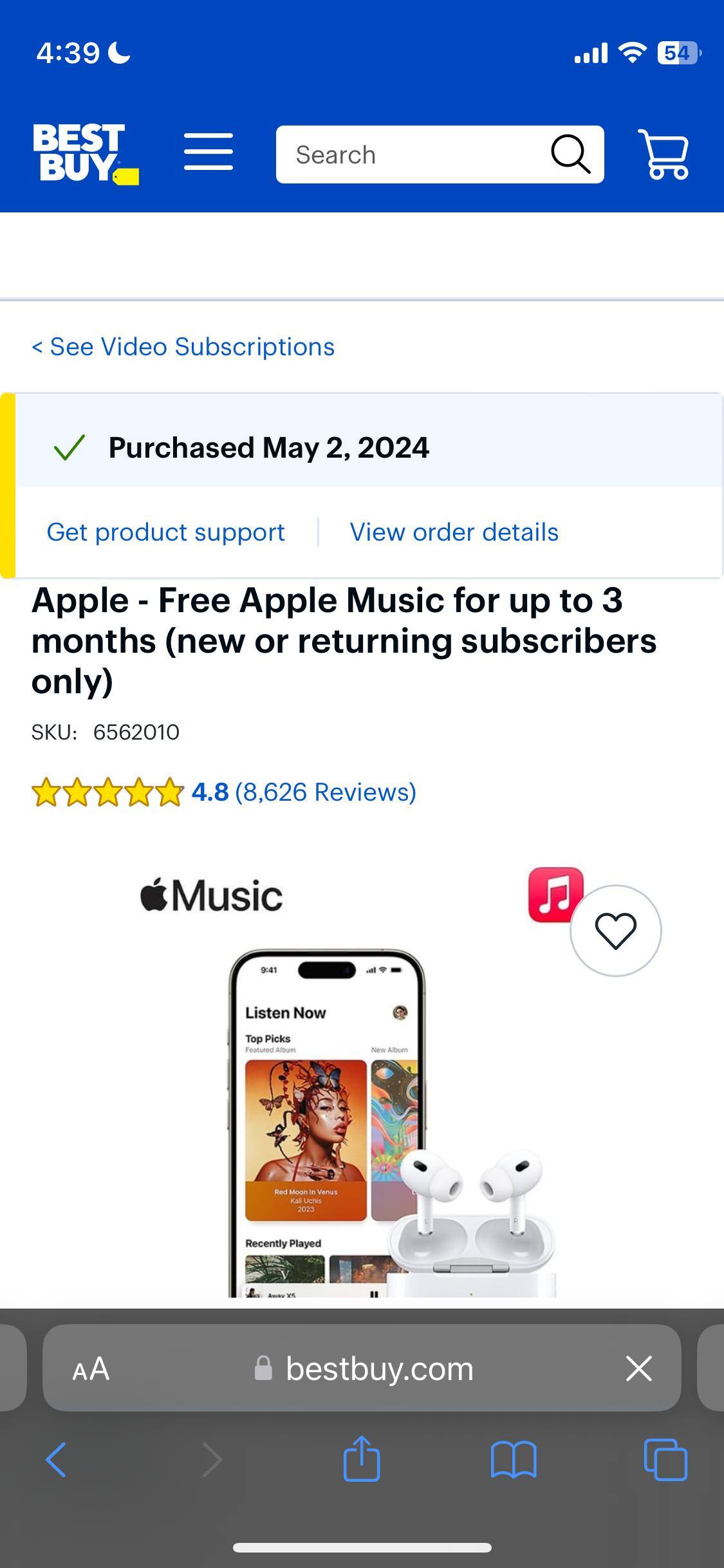Open order details for the May 2 purchase
This screenshot has width=724, height=1568.
click(452, 532)
